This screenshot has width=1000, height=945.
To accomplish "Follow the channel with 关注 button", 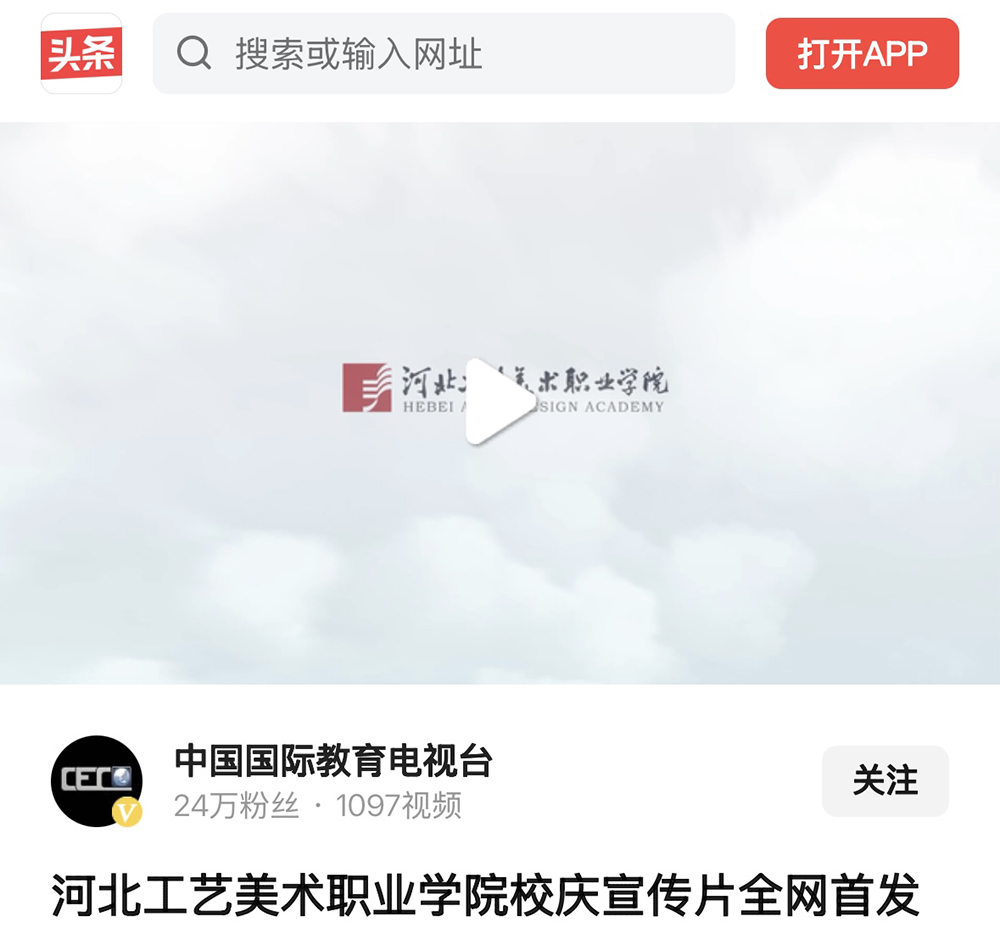I will pyautogui.click(x=884, y=781).
